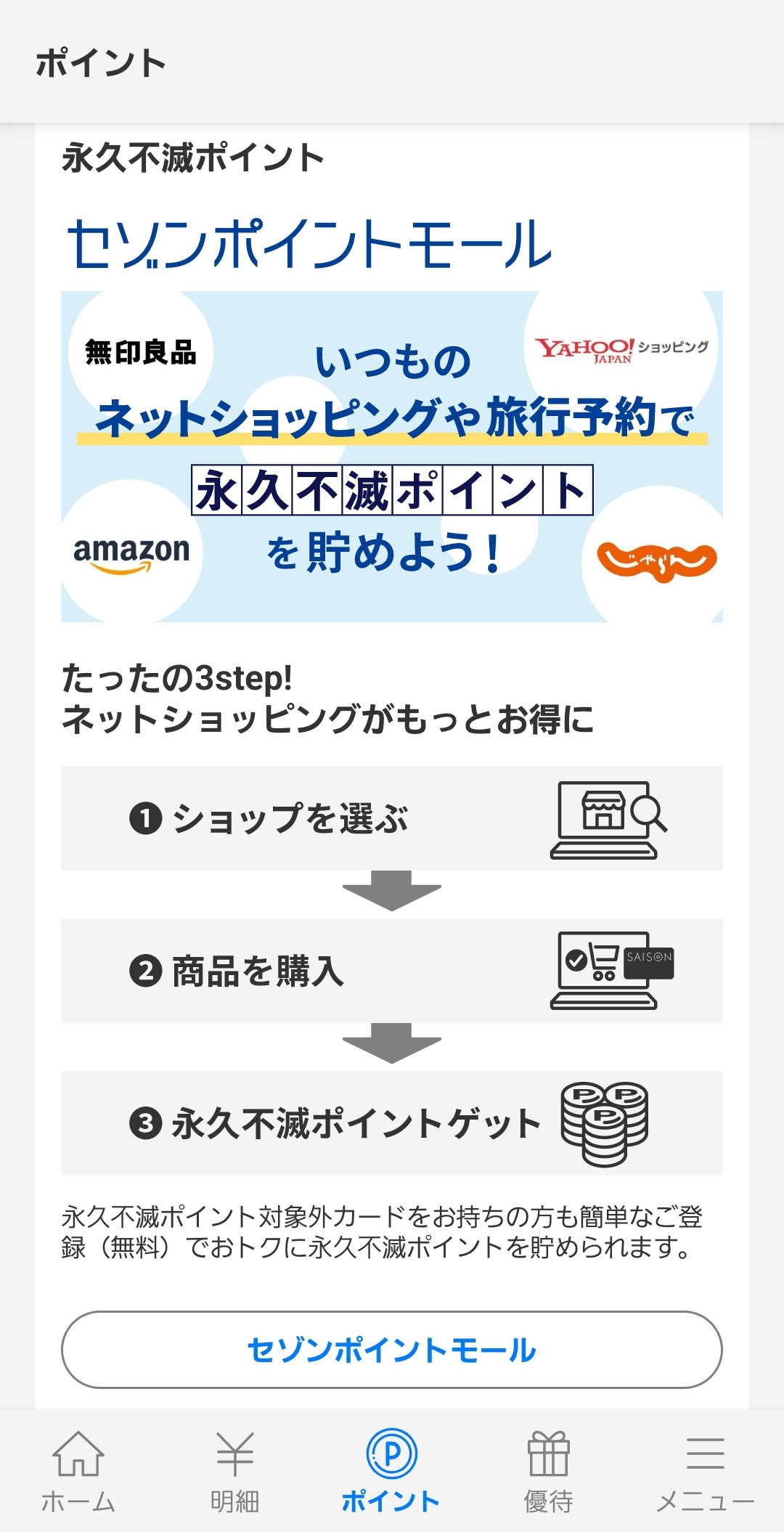The height and width of the screenshot is (1532, 784).
Task: Select the ポイント tab
Action: click(x=391, y=1471)
